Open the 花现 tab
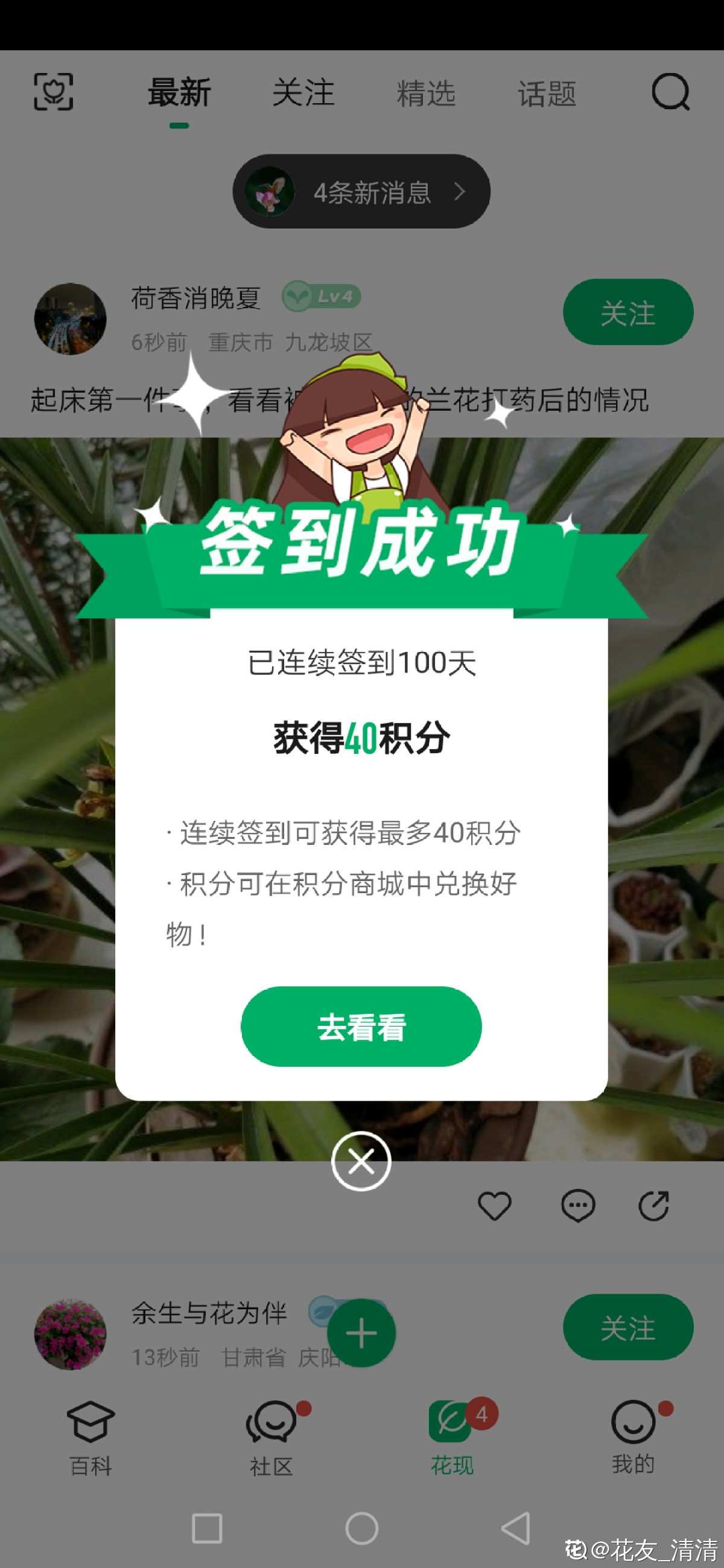The image size is (724, 1568). [x=452, y=1438]
